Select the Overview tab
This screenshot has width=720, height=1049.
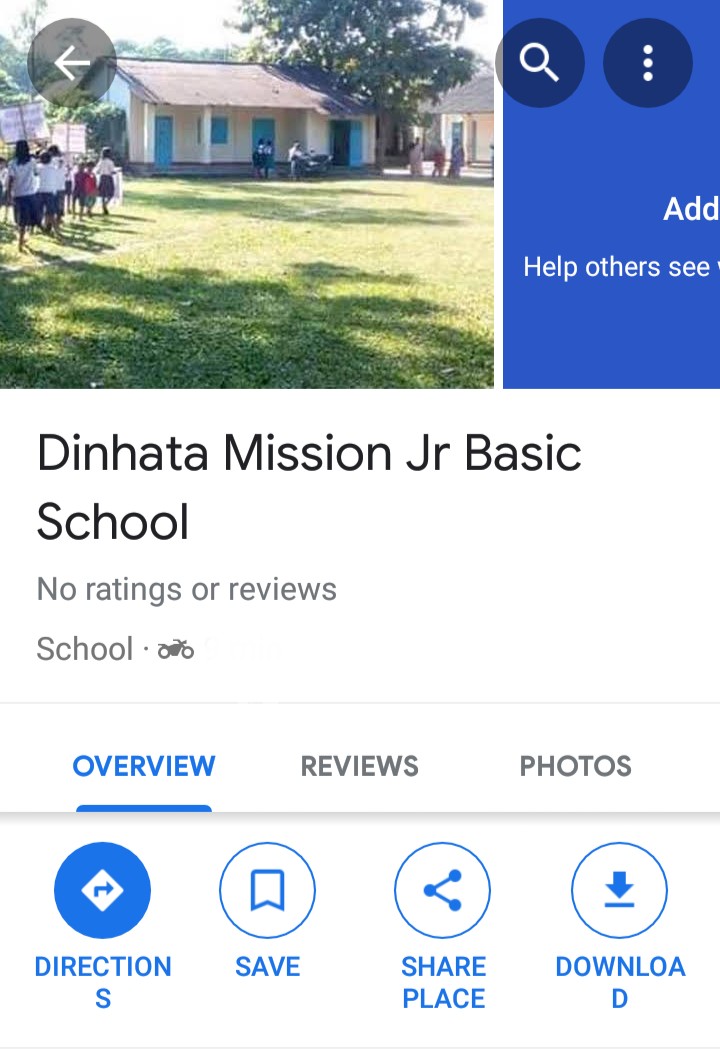(x=143, y=766)
